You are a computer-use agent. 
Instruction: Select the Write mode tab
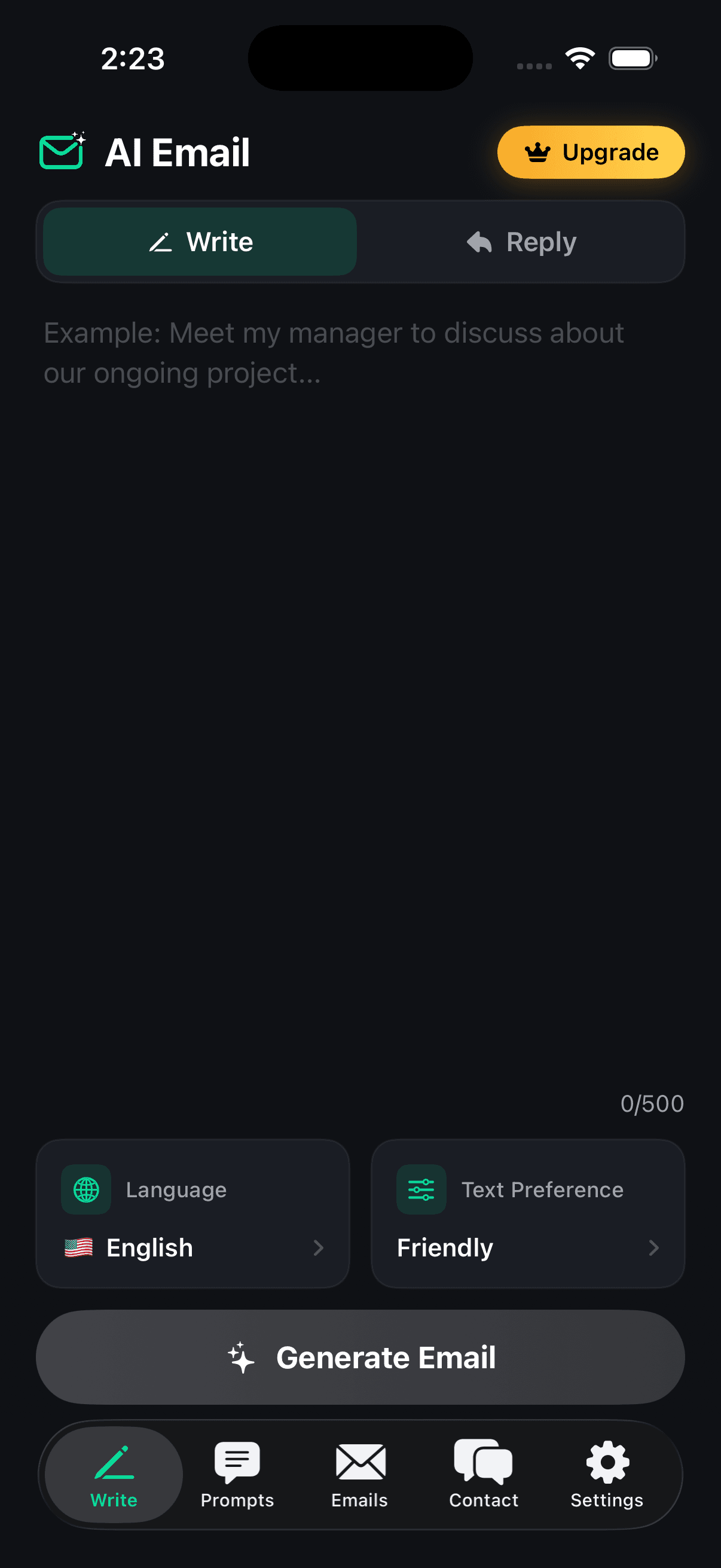(198, 241)
